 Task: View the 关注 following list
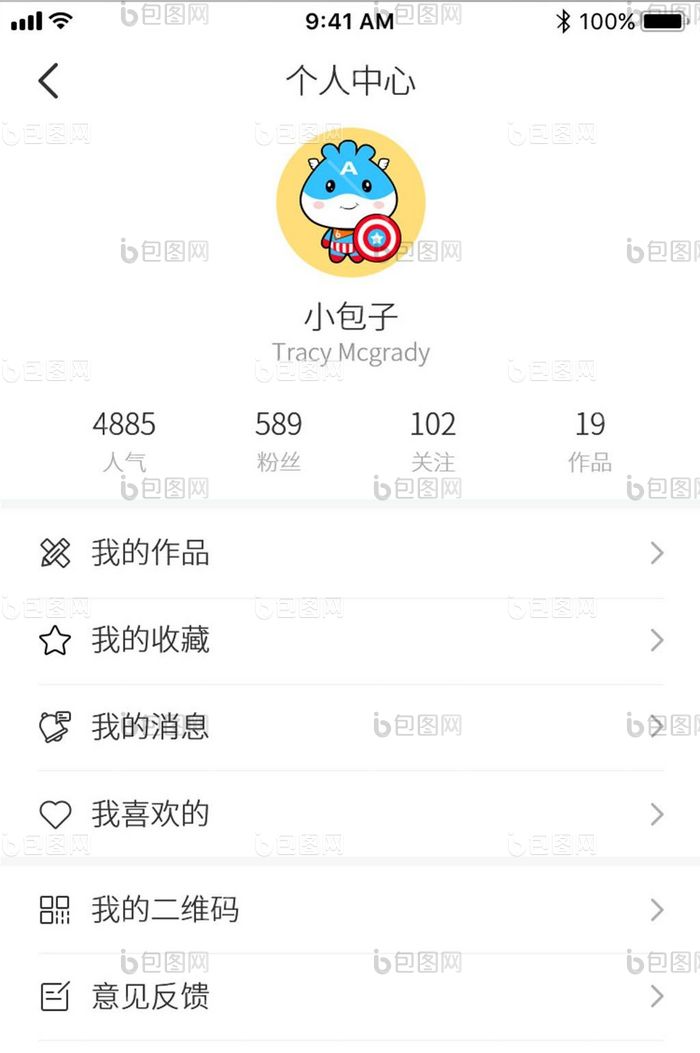pyautogui.click(x=432, y=439)
